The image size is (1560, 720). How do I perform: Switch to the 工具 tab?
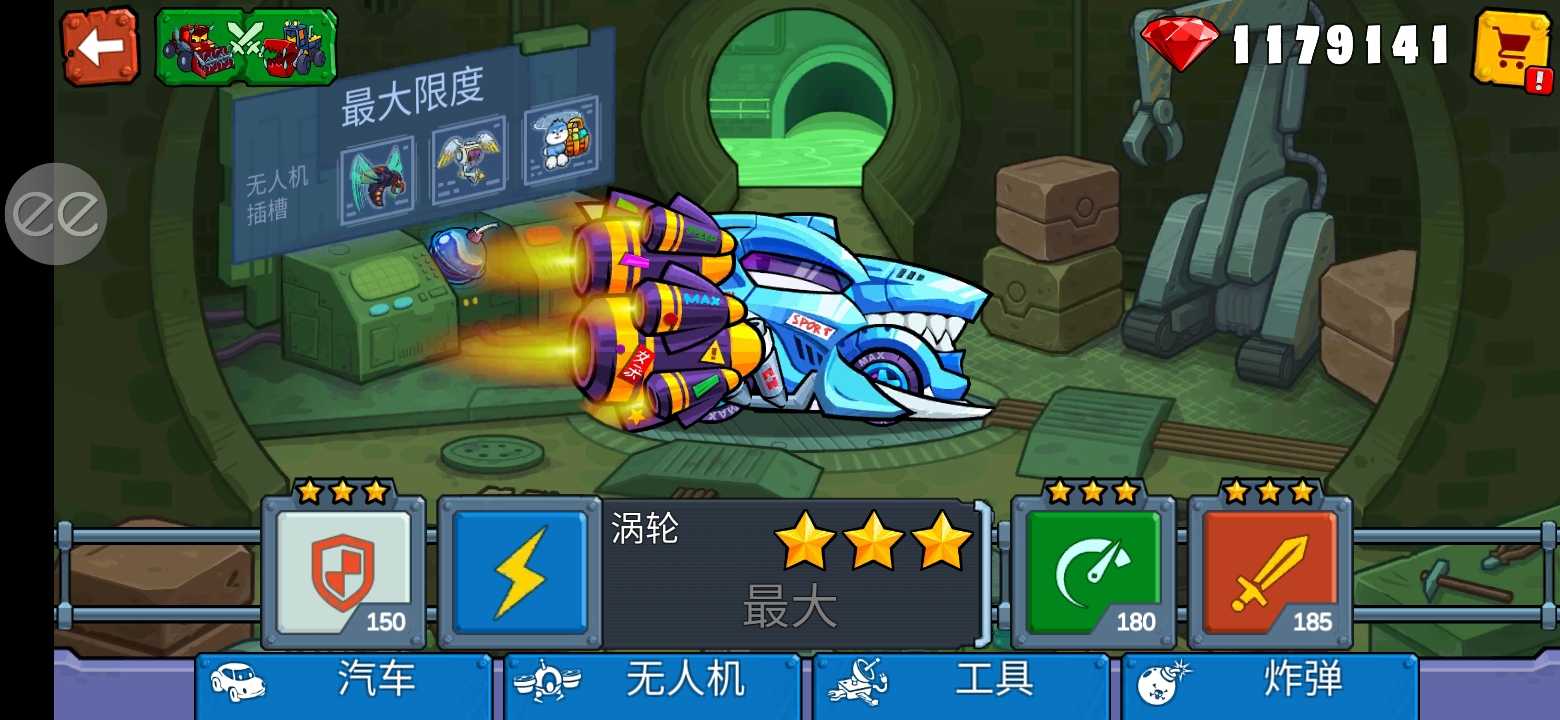[961, 684]
